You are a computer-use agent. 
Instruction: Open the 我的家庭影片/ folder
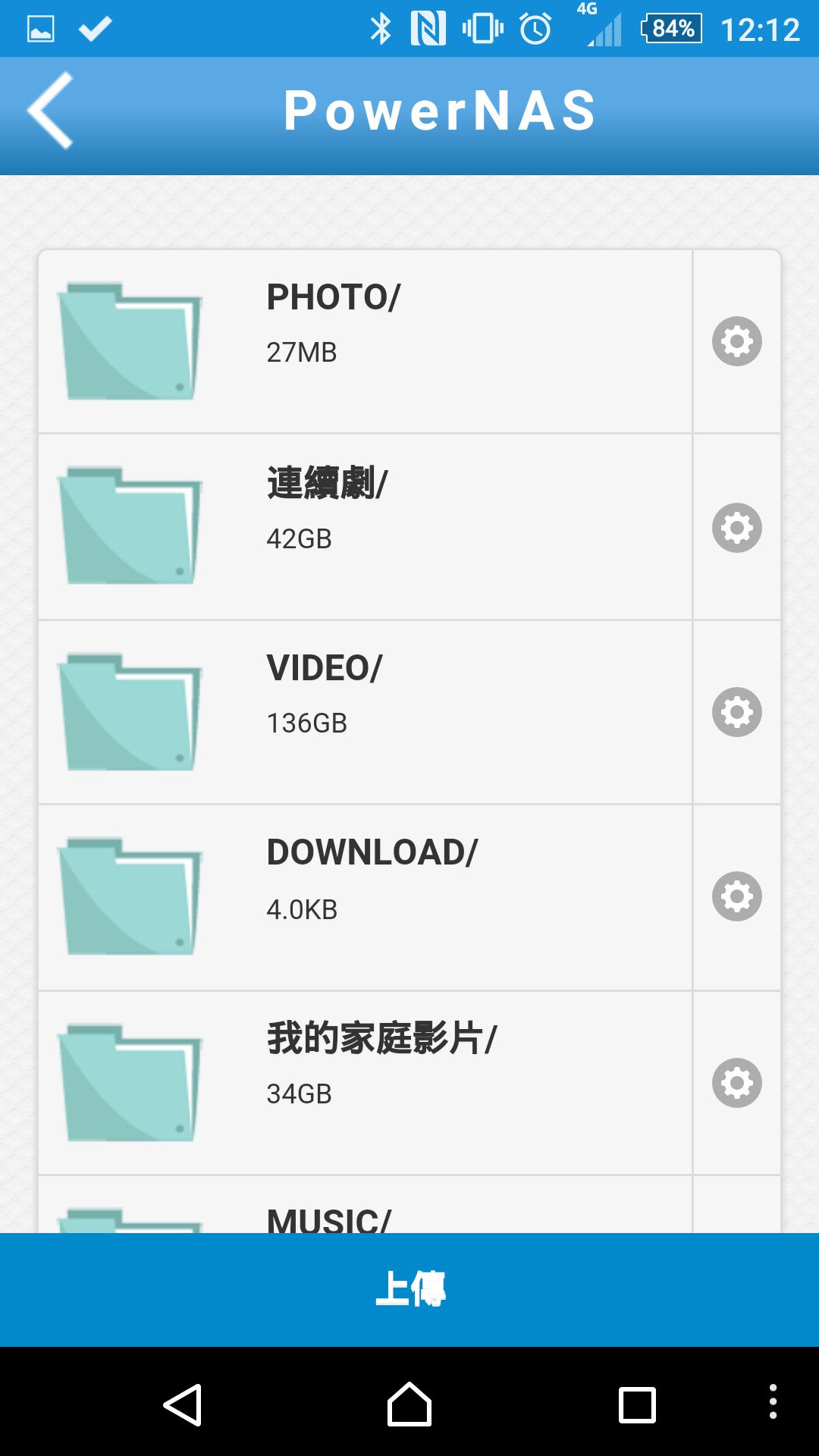point(366,1083)
